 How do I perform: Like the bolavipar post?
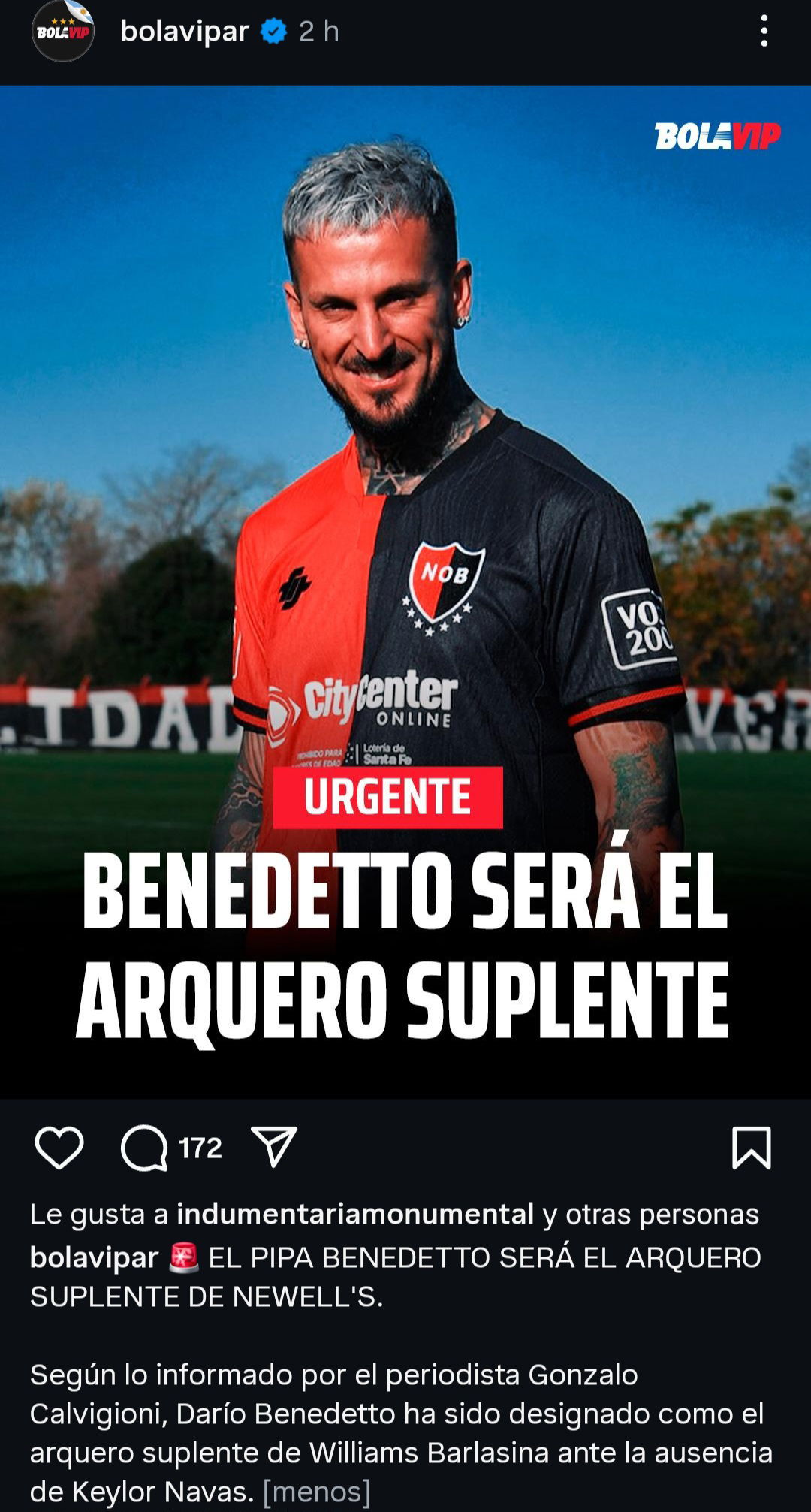(59, 1148)
